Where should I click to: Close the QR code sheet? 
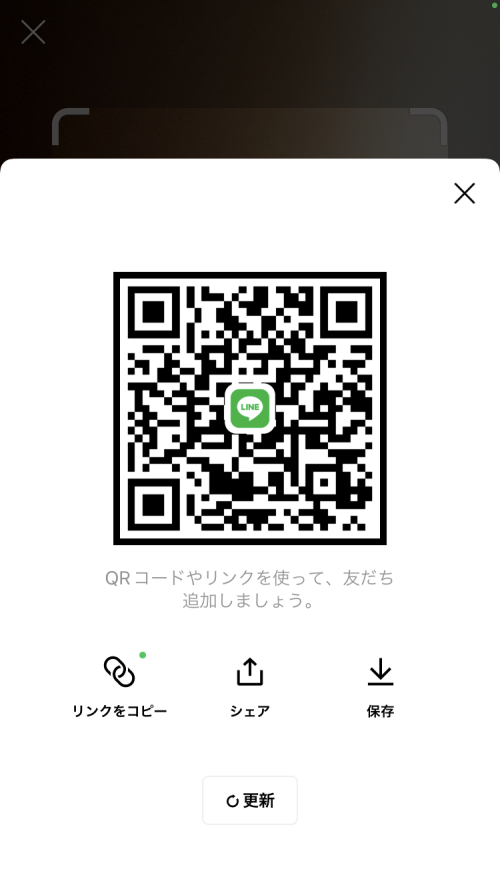click(x=464, y=193)
